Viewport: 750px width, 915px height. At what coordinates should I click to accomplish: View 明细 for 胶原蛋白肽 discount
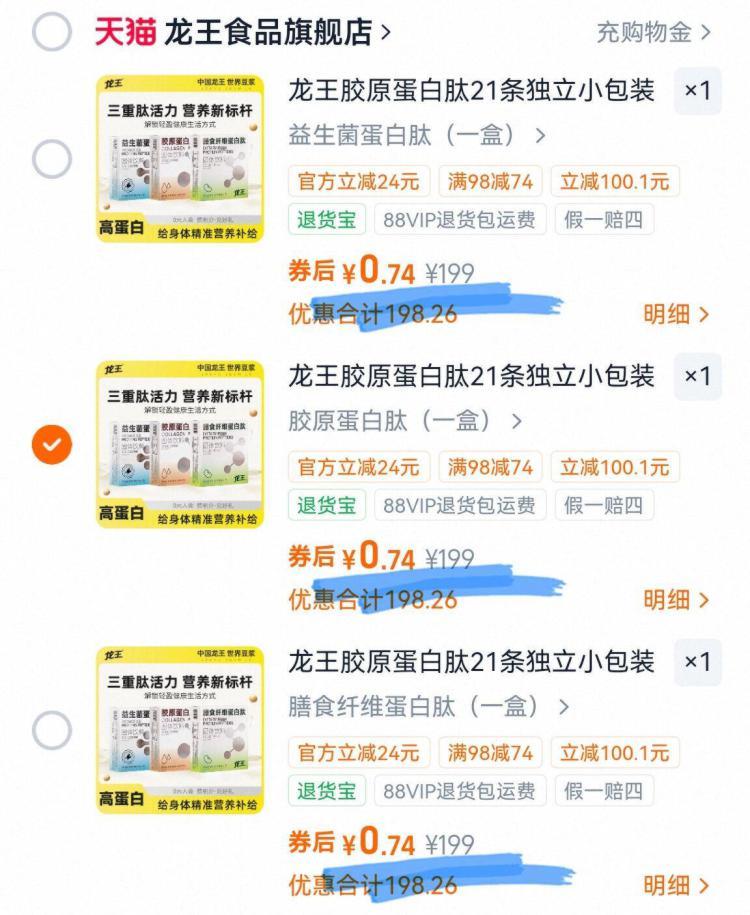(x=676, y=600)
